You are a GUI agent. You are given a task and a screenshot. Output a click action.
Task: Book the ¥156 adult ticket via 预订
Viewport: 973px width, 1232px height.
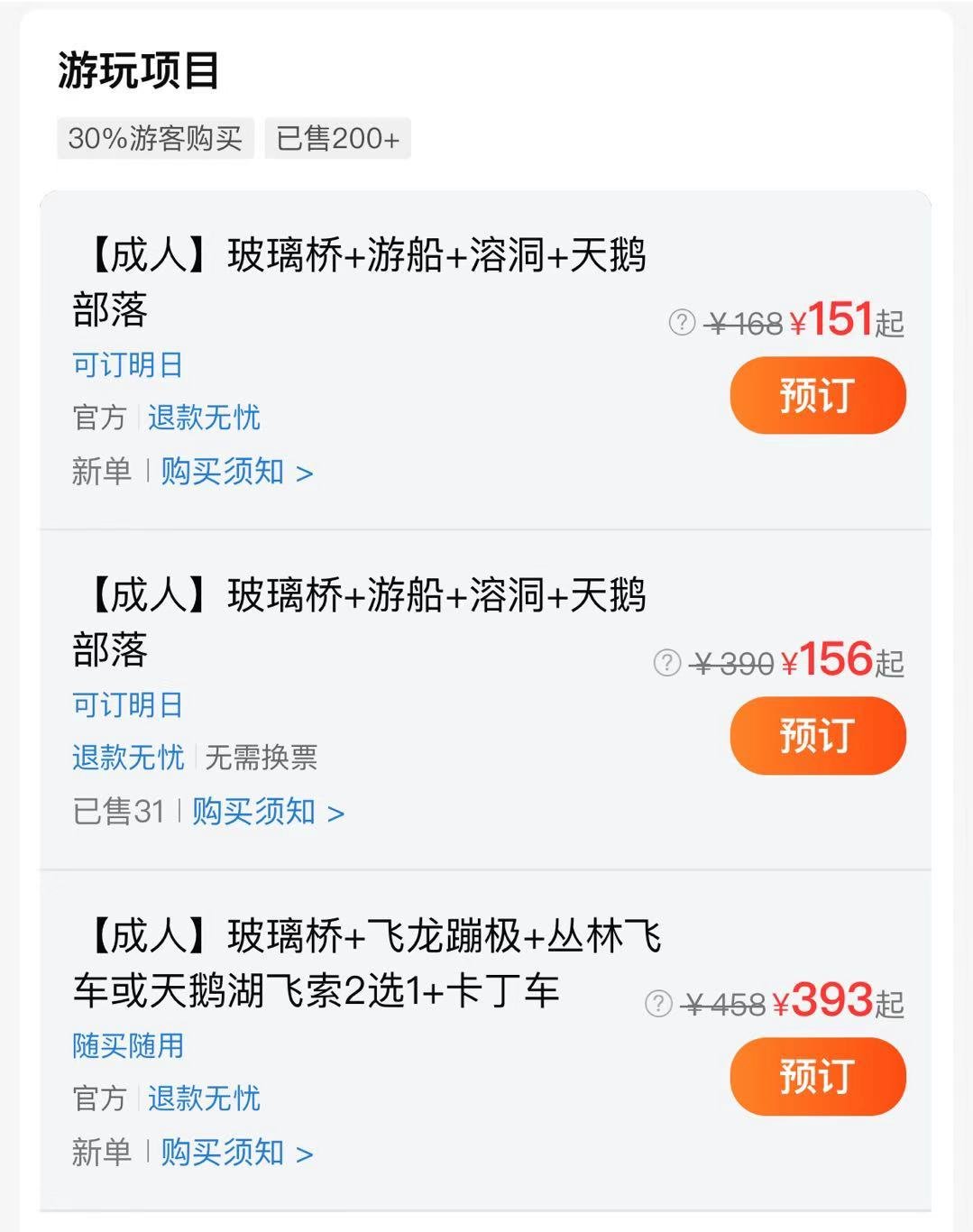pos(817,735)
